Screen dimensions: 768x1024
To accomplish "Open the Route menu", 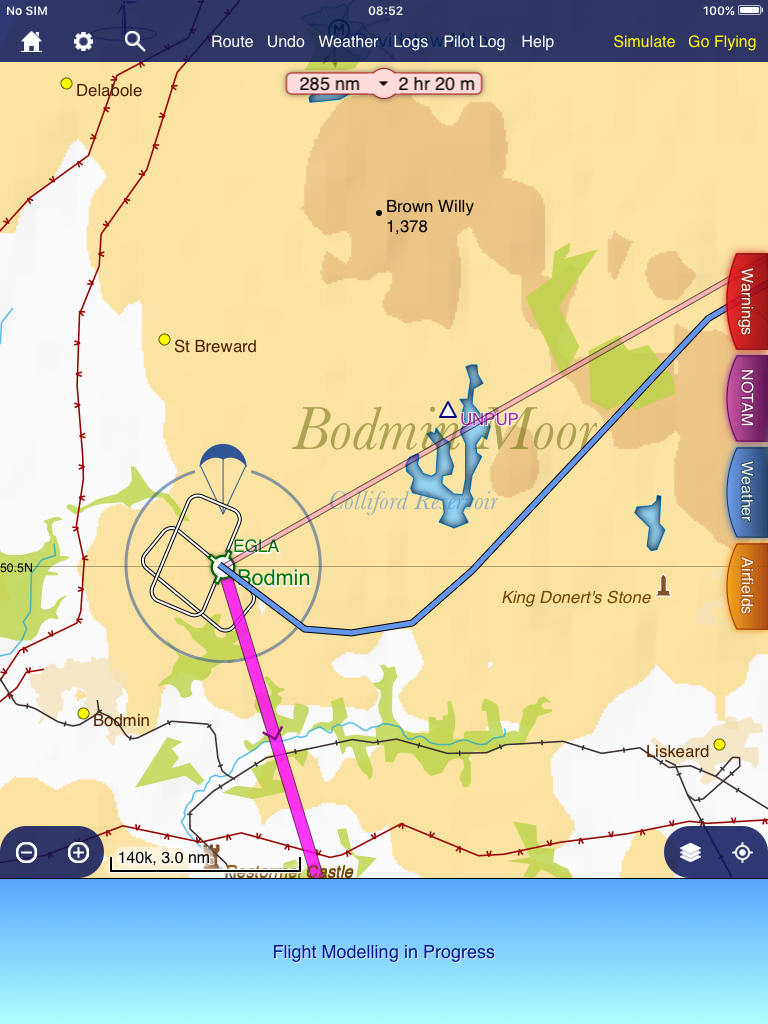I will click(x=232, y=42).
